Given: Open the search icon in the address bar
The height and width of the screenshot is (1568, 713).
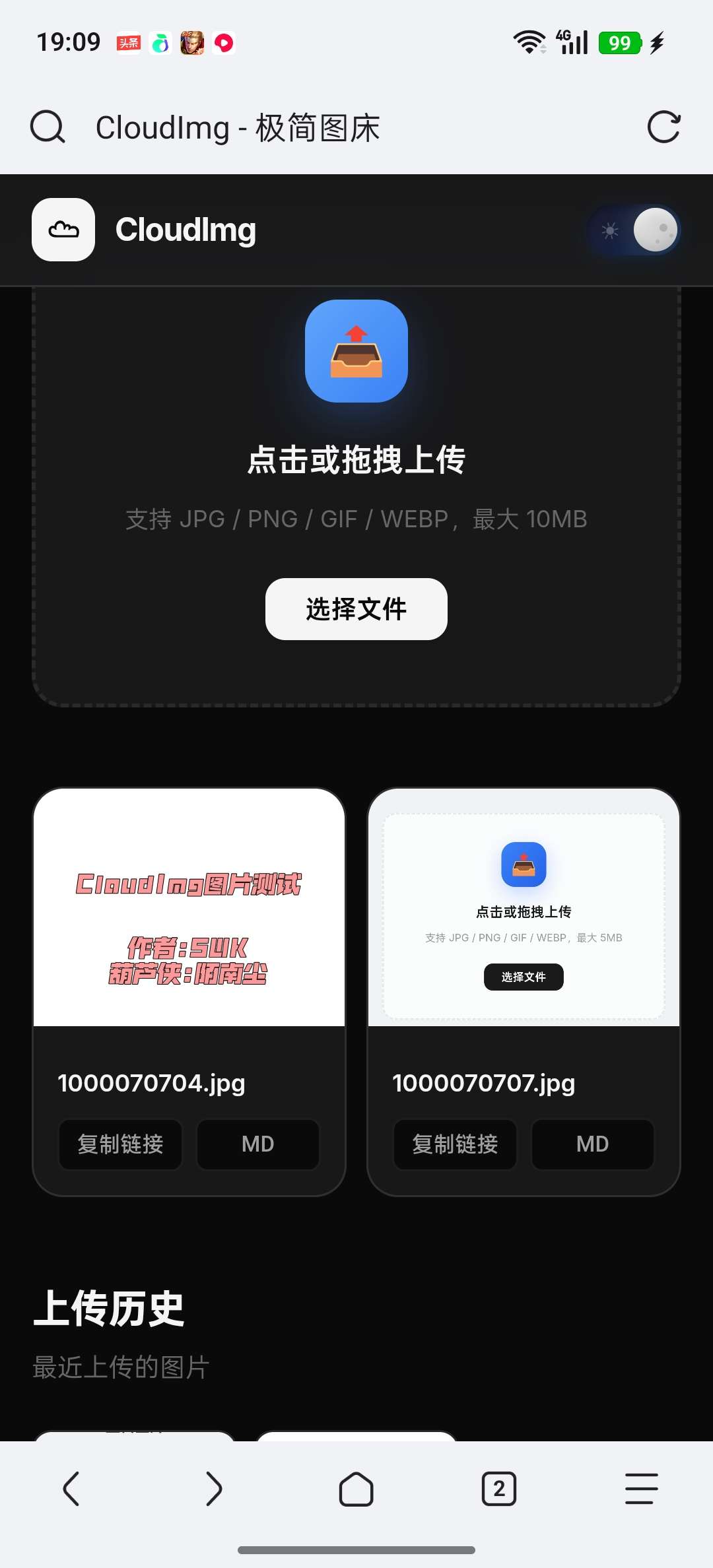Looking at the screenshot, I should coord(46,127).
